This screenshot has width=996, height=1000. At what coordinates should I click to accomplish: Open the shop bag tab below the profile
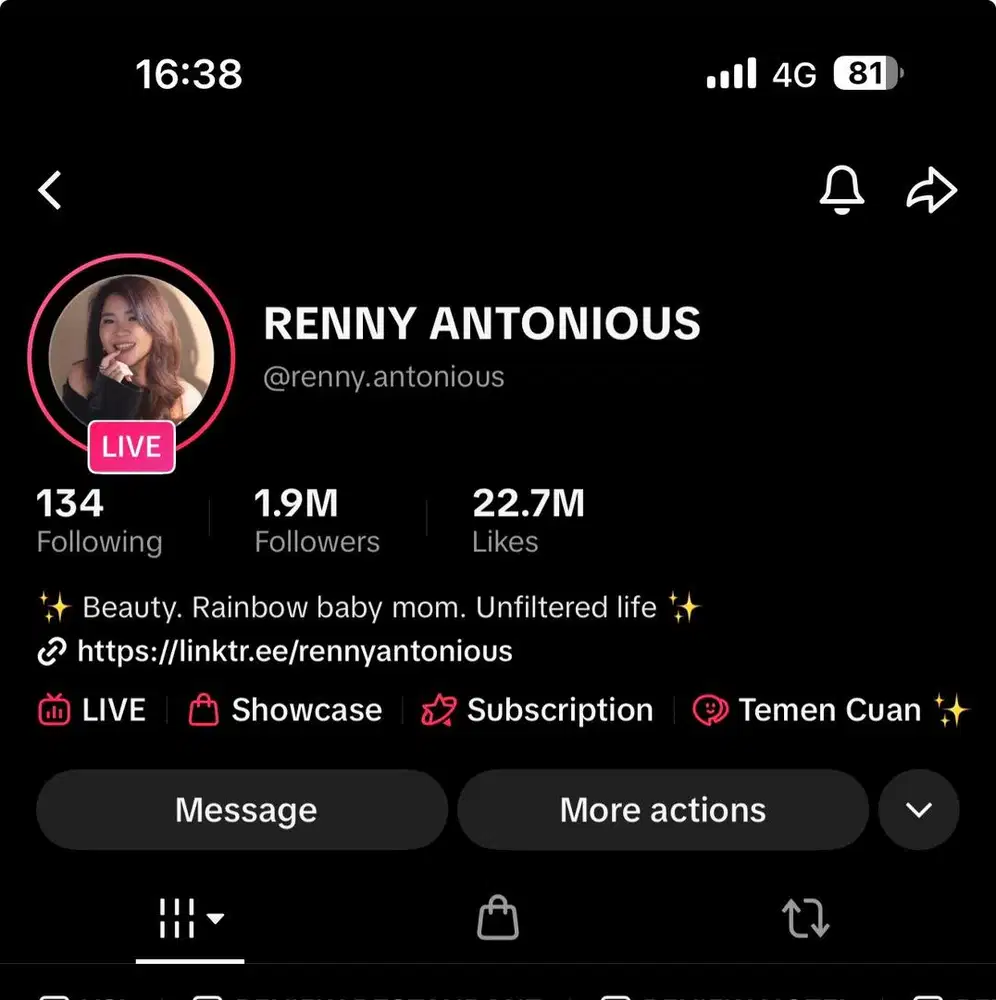pyautogui.click(x=498, y=917)
